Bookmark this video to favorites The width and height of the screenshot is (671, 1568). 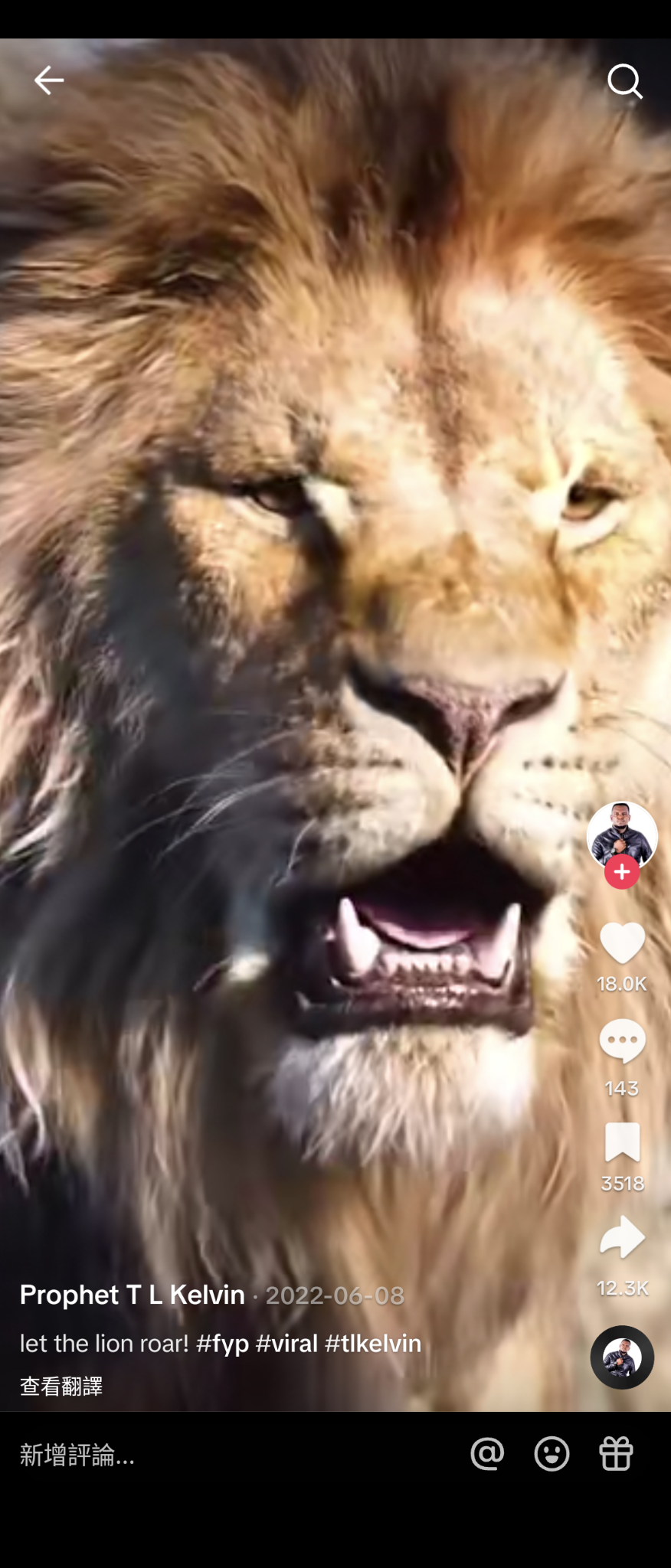pyautogui.click(x=622, y=1142)
